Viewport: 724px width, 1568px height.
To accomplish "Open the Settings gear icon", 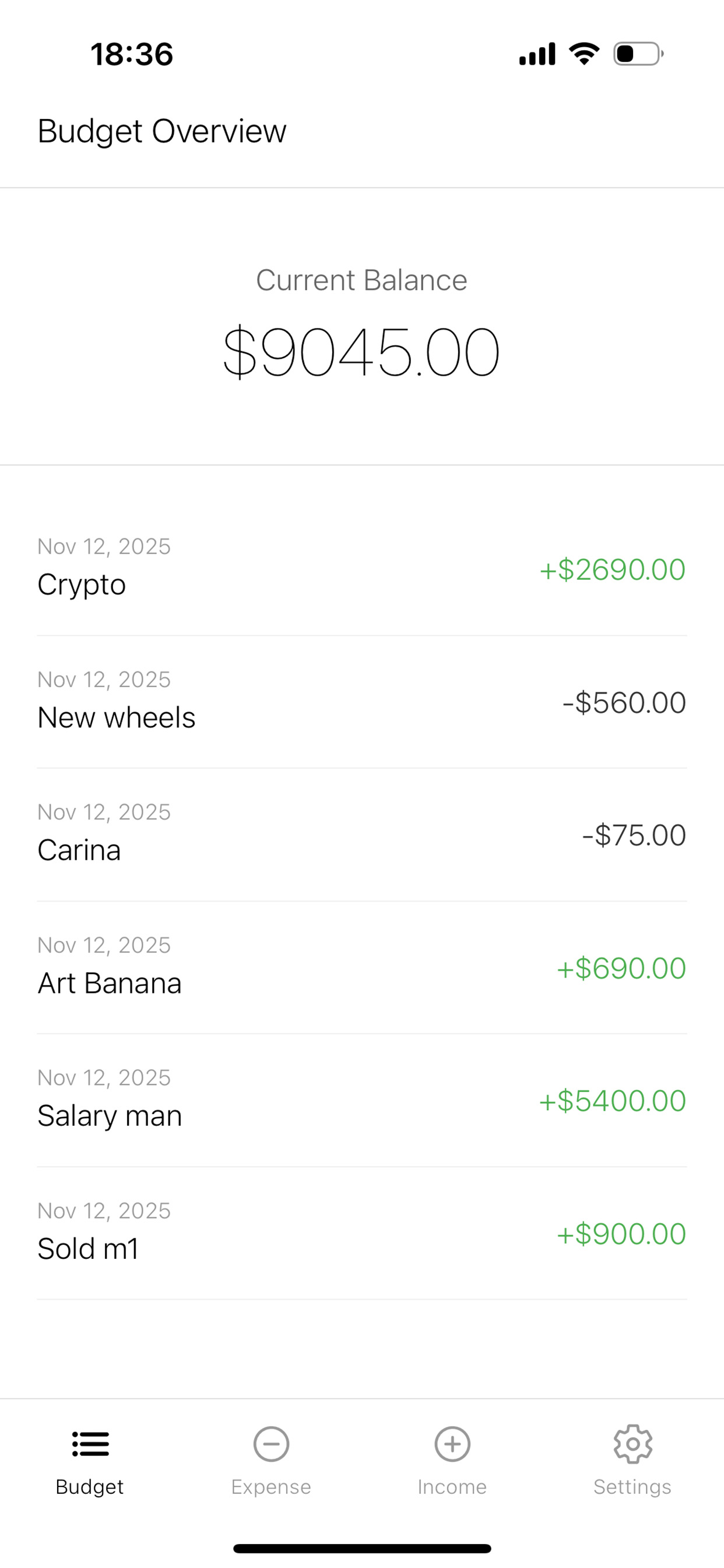I will pyautogui.click(x=632, y=1444).
